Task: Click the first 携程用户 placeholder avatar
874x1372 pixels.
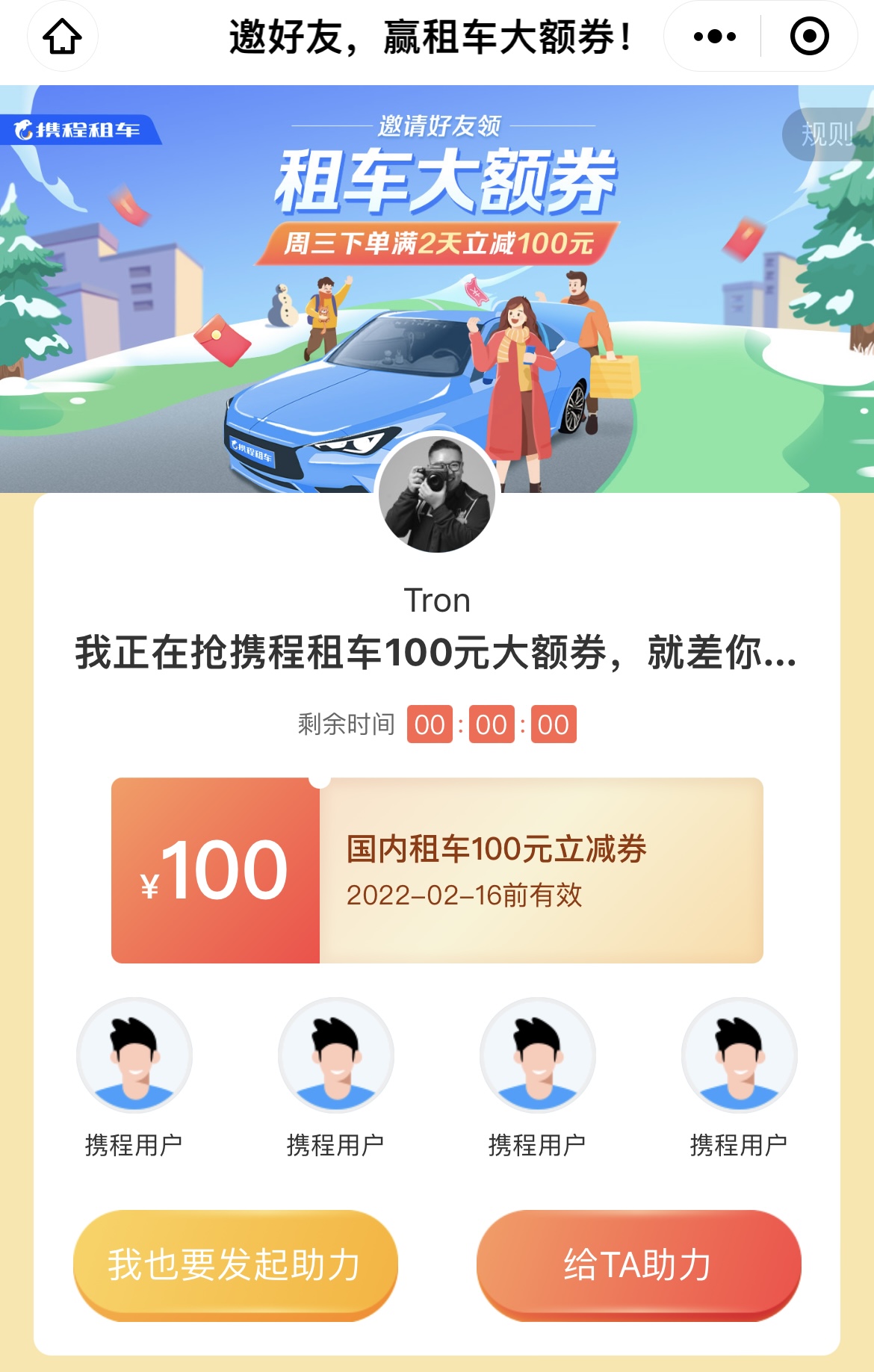Action: tap(134, 1054)
